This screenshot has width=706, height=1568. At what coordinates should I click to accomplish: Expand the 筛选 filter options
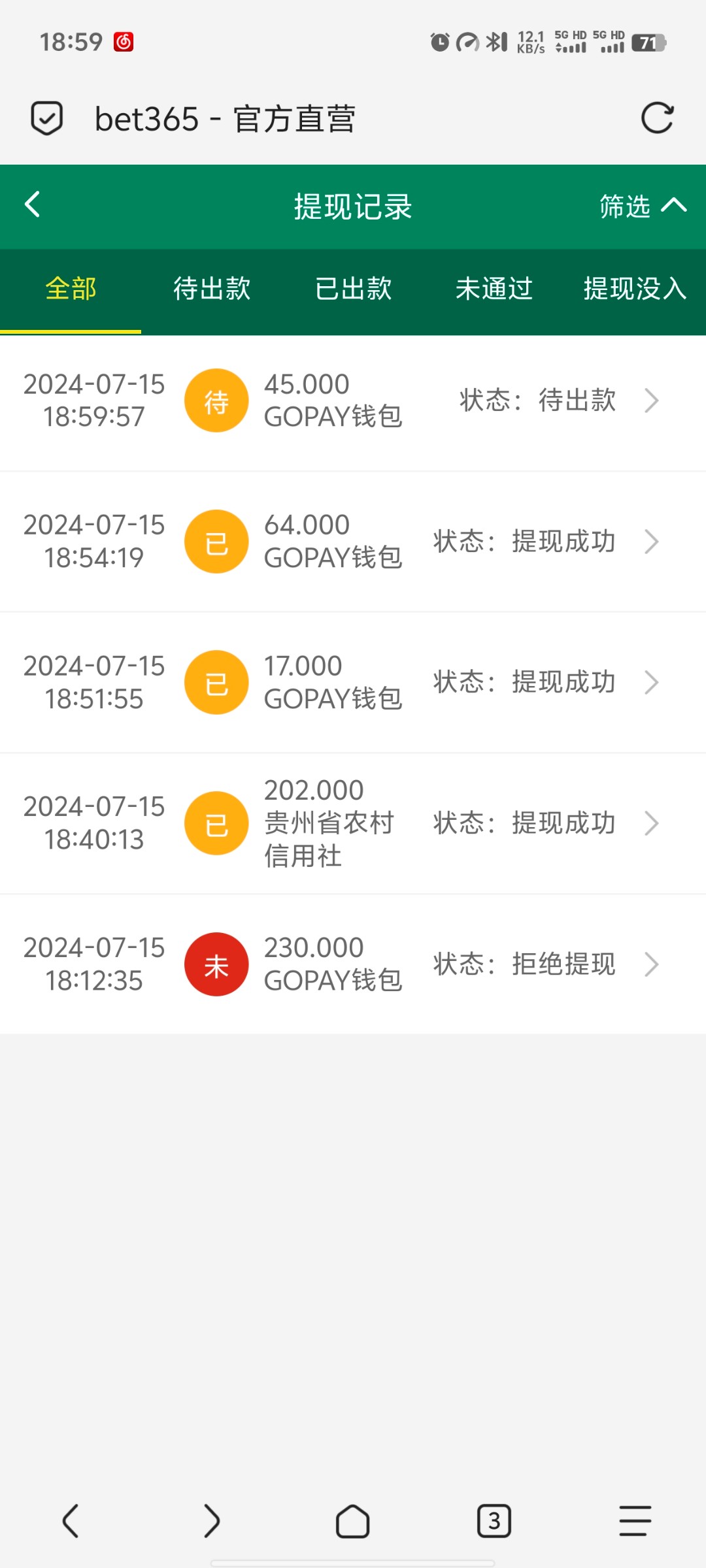coord(643,206)
